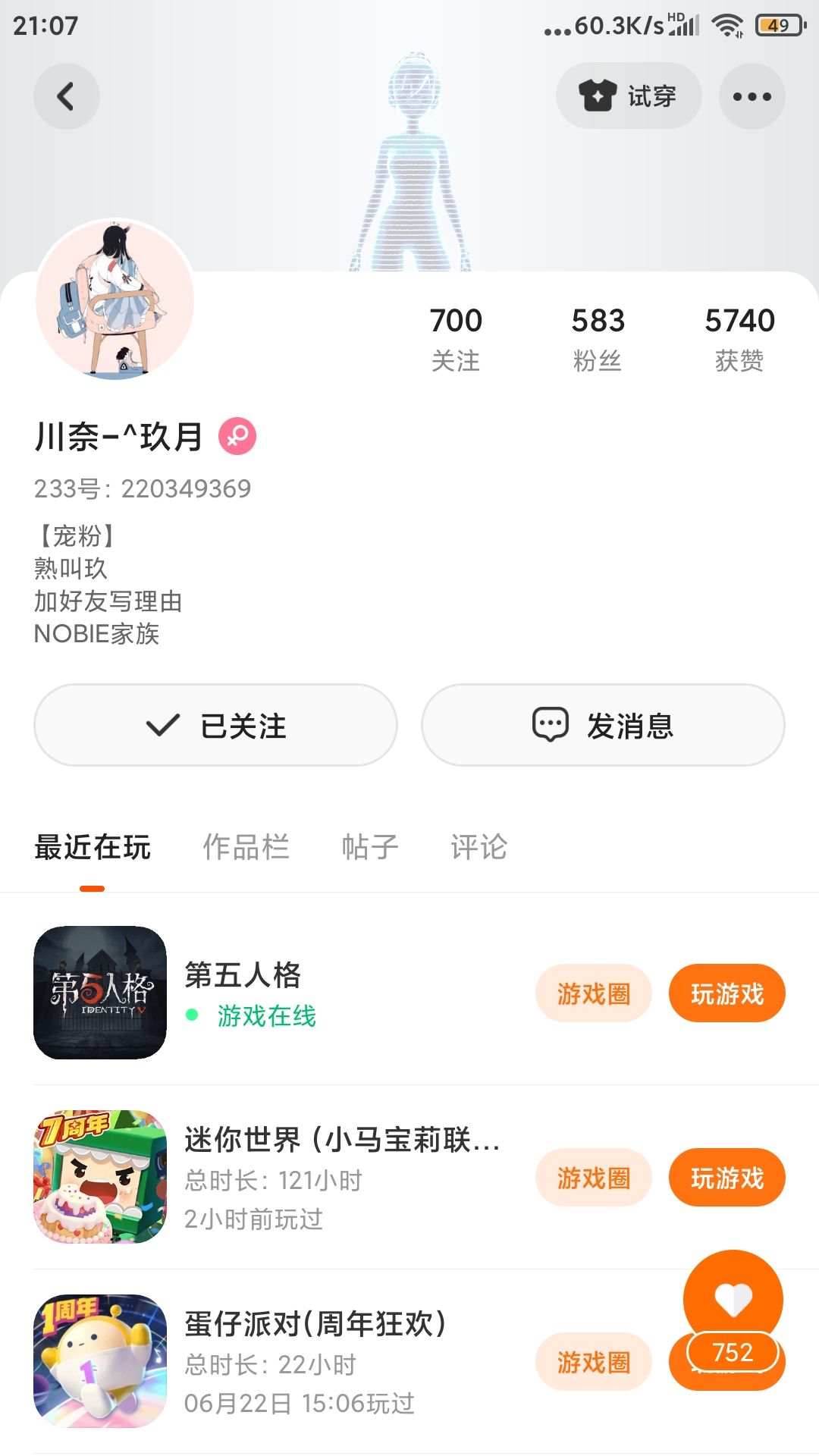Tap 玩游戏 for 第五人格
The image size is (819, 1456).
click(x=726, y=993)
